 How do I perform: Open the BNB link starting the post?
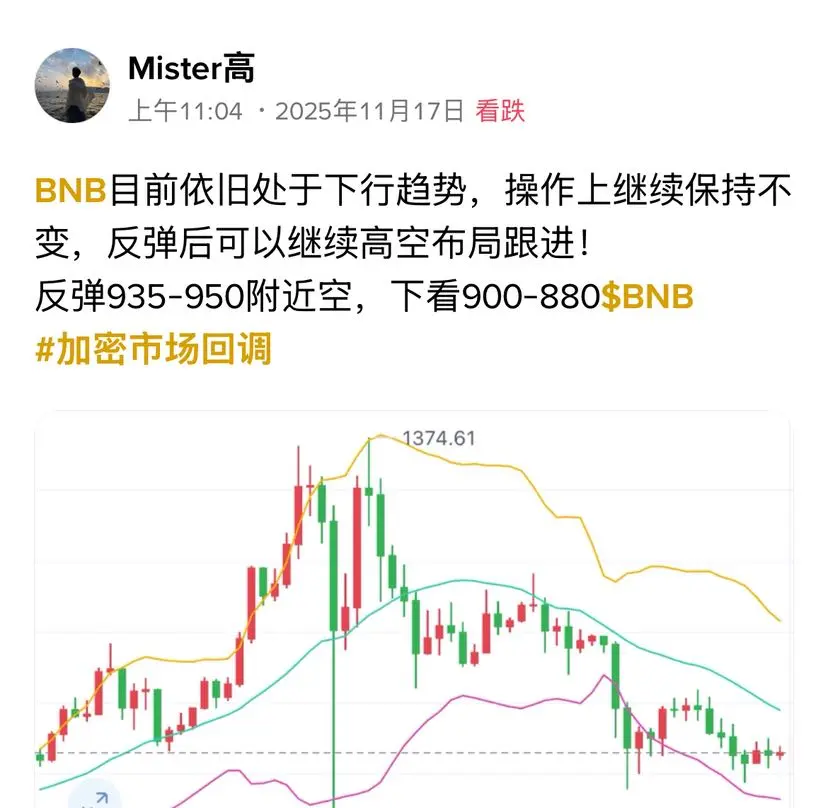70,188
